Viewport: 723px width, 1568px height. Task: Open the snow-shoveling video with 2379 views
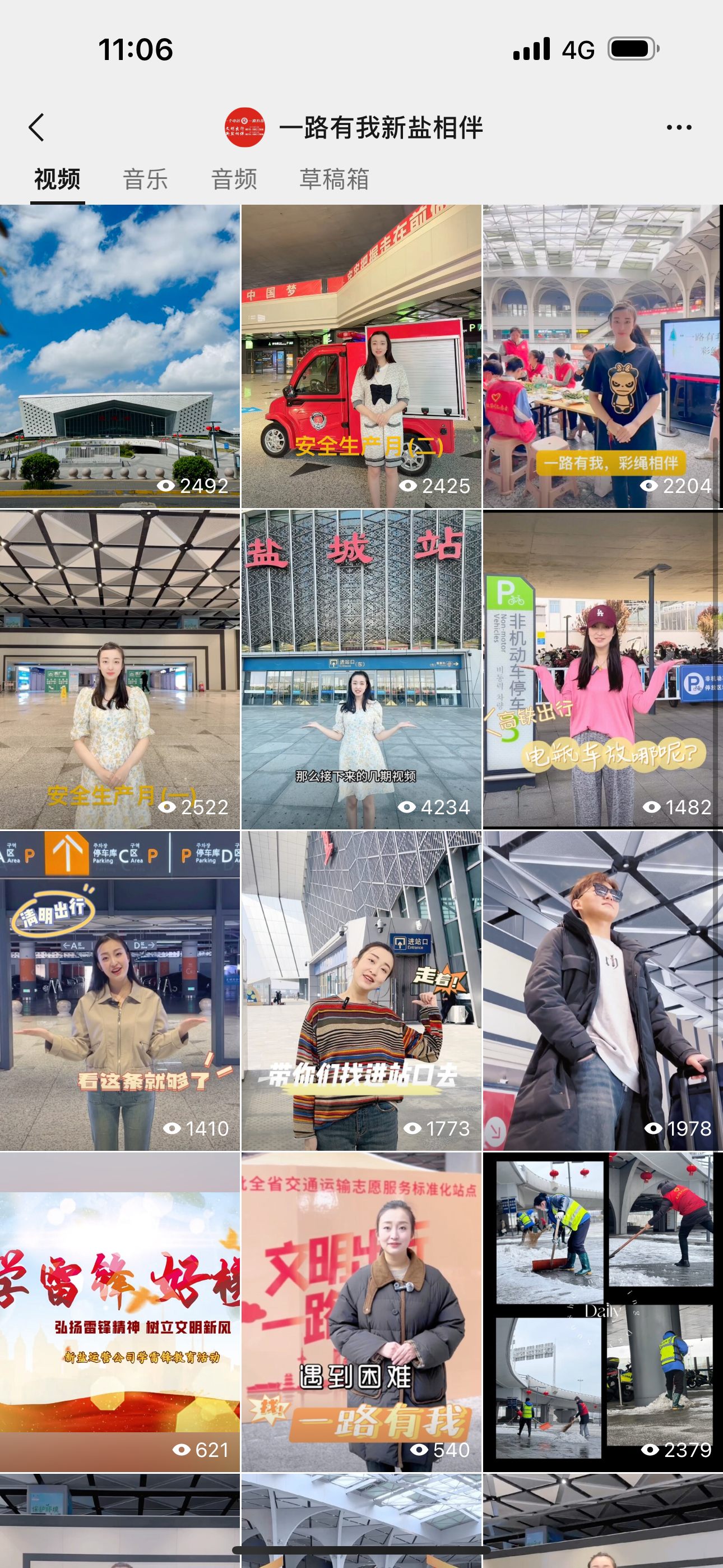click(x=602, y=1312)
